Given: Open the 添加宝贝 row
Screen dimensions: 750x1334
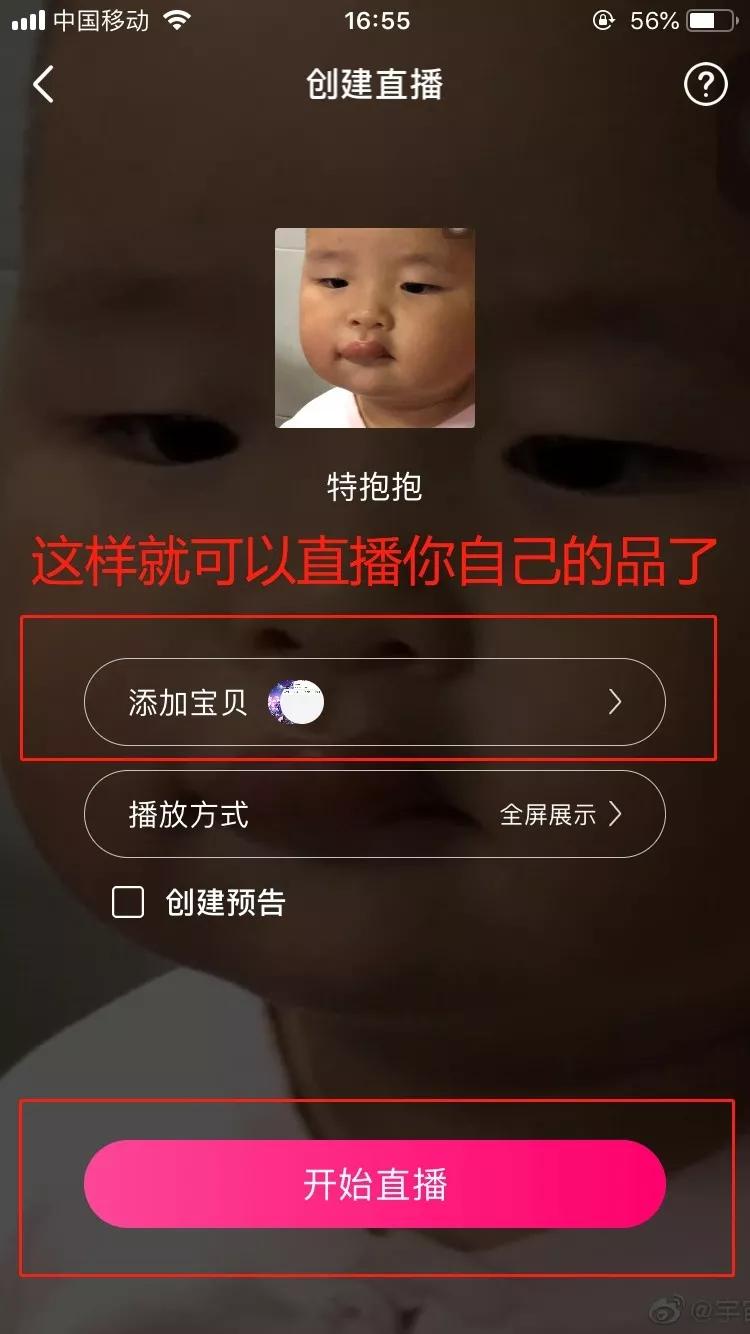Looking at the screenshot, I should (x=375, y=702).
